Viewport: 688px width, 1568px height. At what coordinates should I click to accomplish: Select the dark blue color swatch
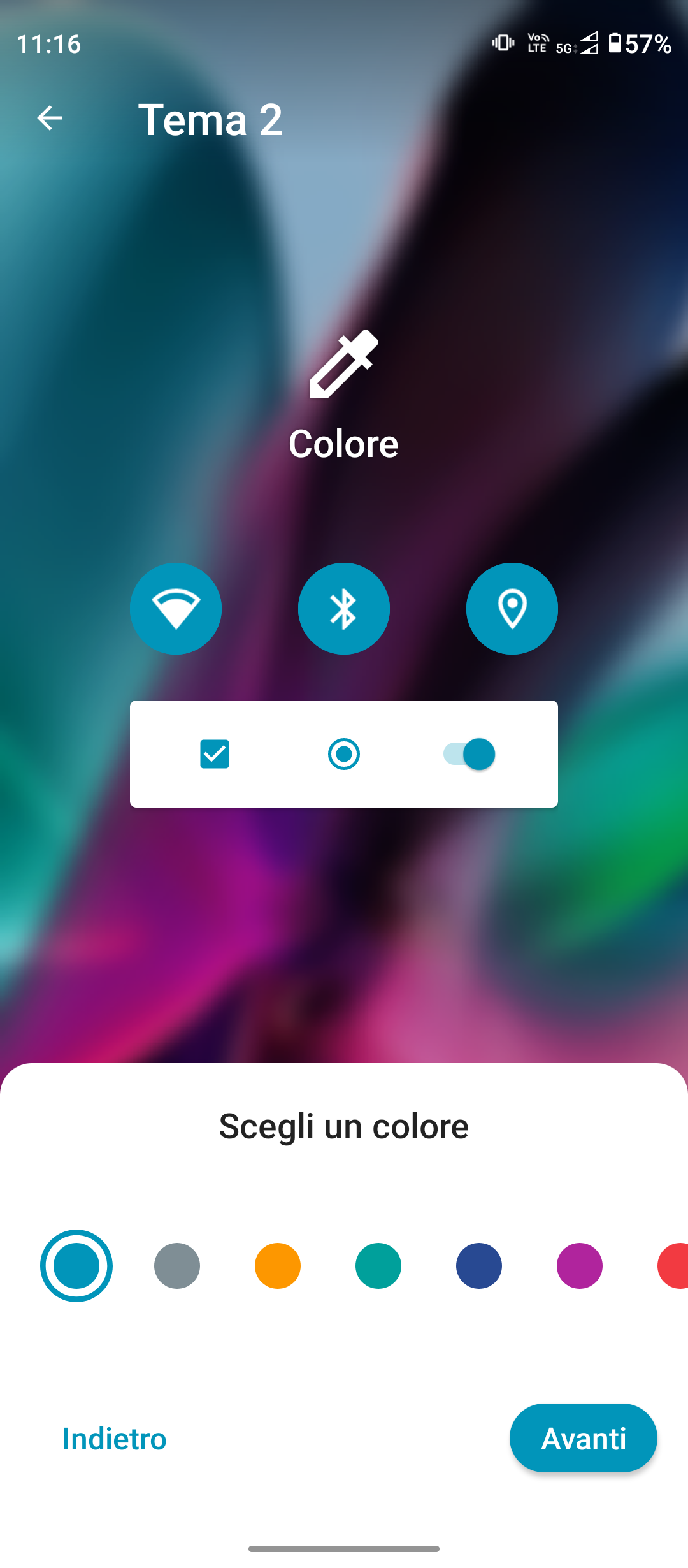pyautogui.click(x=479, y=1265)
